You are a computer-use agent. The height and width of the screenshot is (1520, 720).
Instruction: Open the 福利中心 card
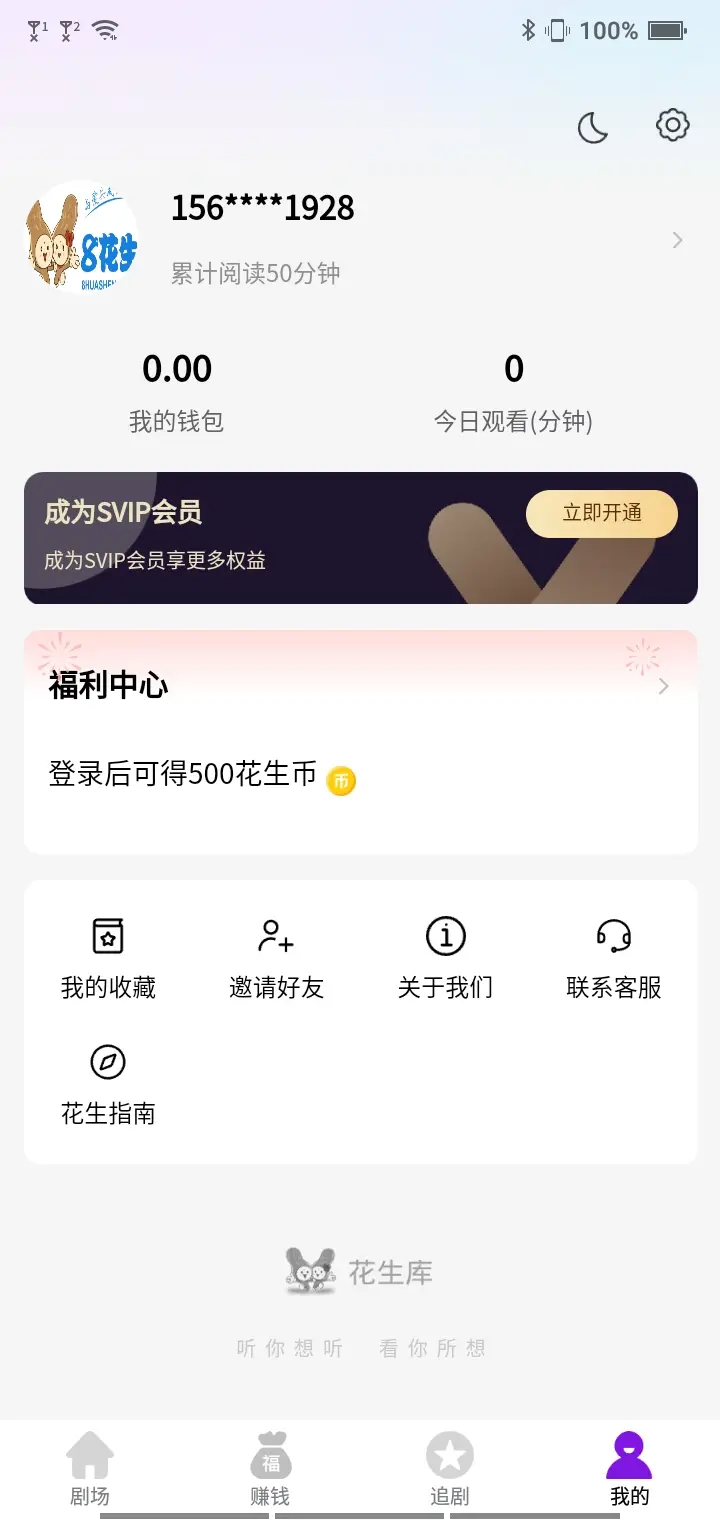[x=360, y=687]
